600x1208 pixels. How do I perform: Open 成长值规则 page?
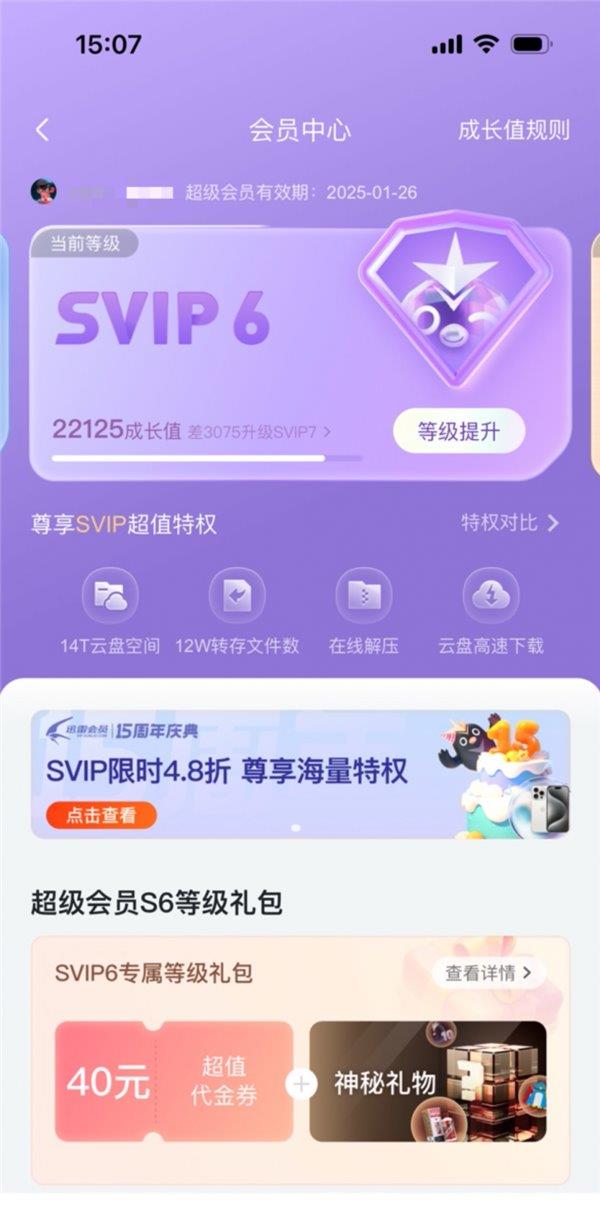pyautogui.click(x=513, y=130)
